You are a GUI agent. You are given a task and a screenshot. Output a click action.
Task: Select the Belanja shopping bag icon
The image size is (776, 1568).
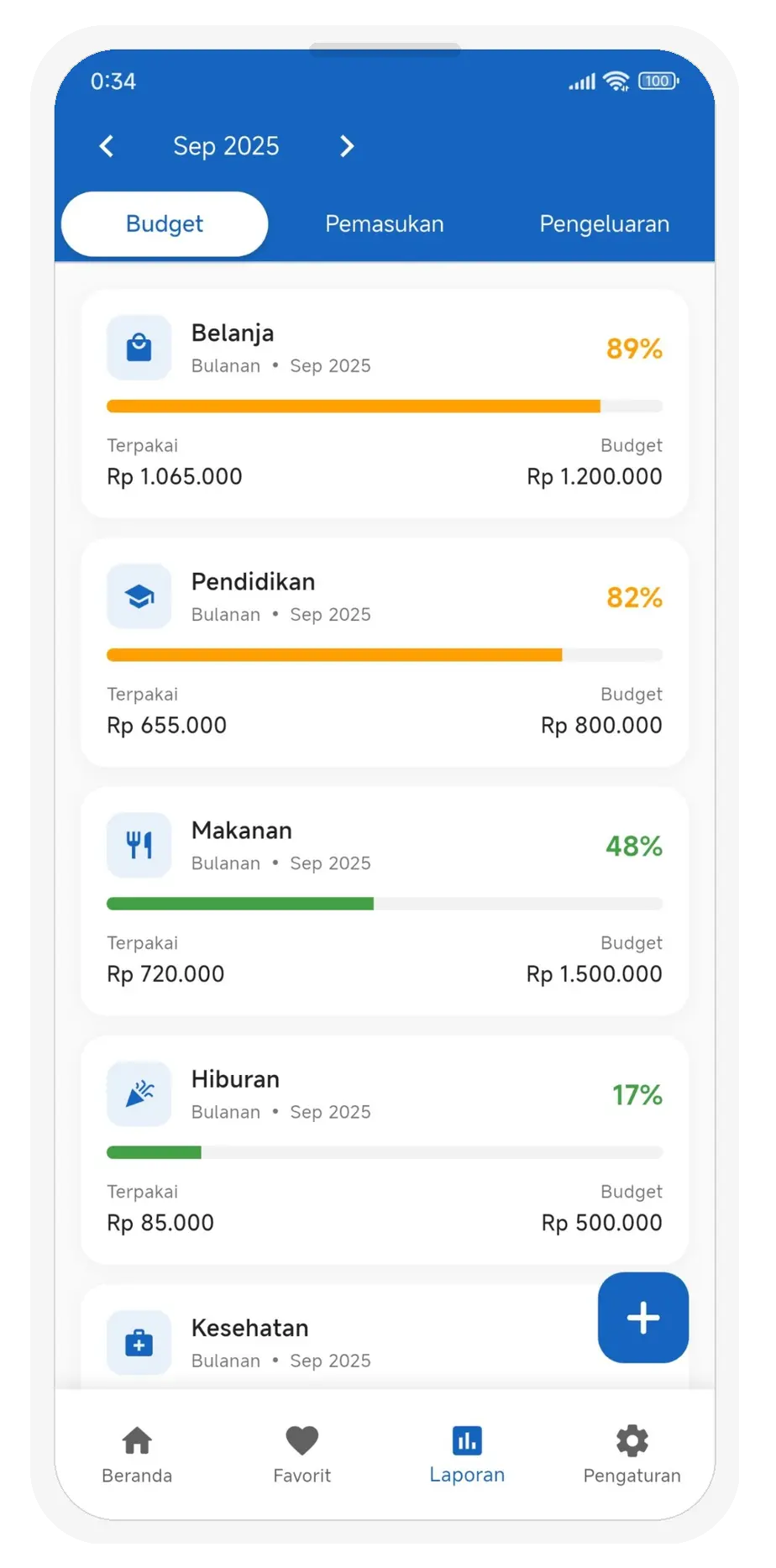pos(139,346)
